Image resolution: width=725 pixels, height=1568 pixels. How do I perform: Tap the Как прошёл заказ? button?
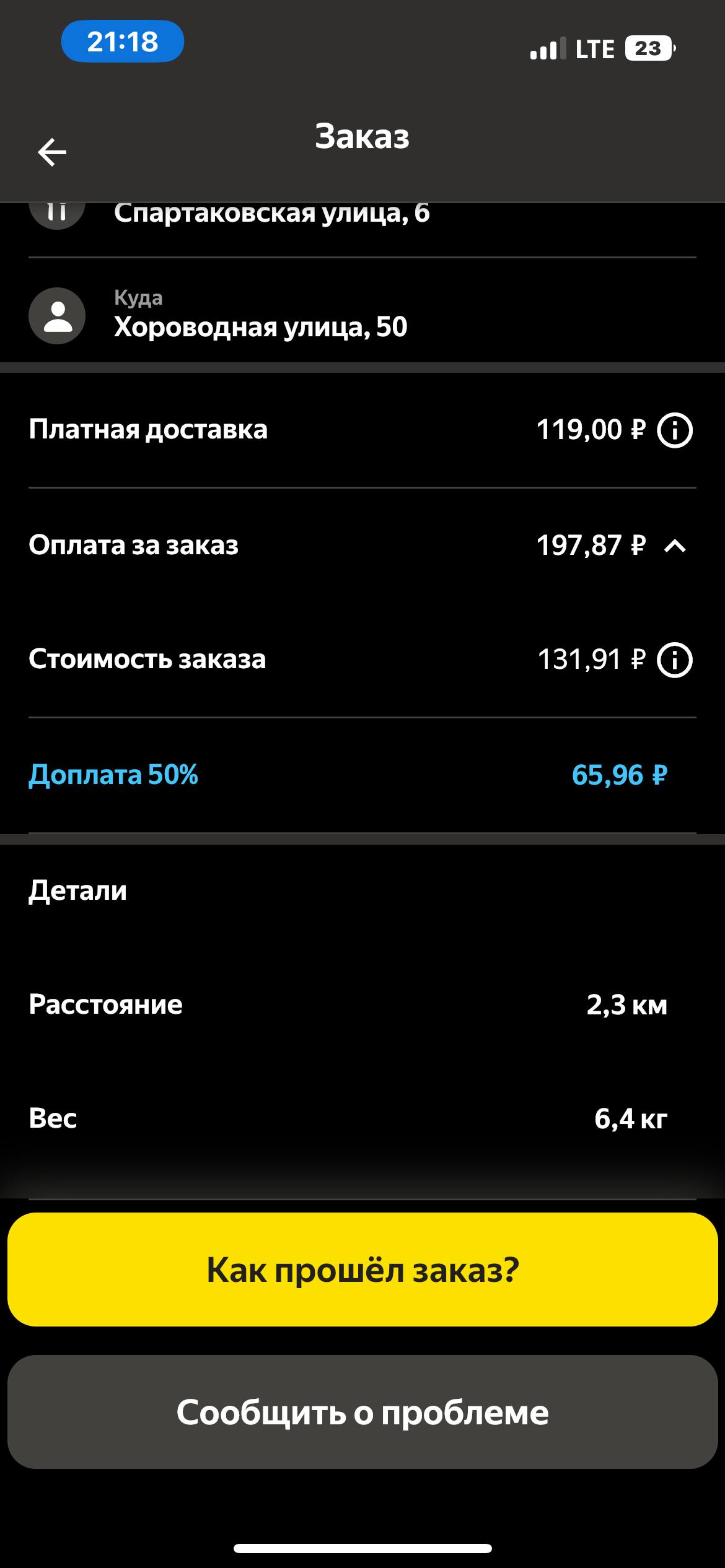(x=362, y=1270)
